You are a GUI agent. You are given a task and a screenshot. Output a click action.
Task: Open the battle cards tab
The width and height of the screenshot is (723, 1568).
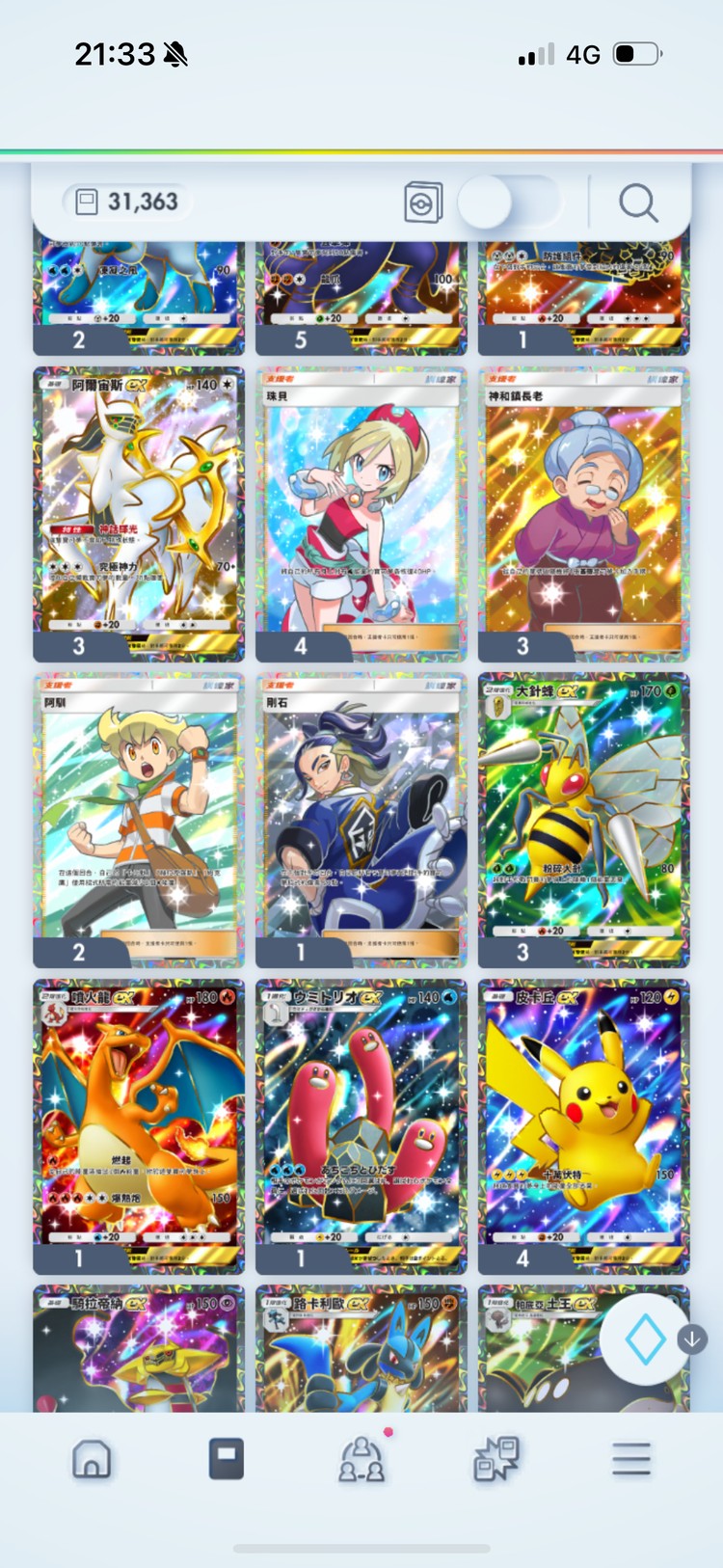tap(496, 1459)
